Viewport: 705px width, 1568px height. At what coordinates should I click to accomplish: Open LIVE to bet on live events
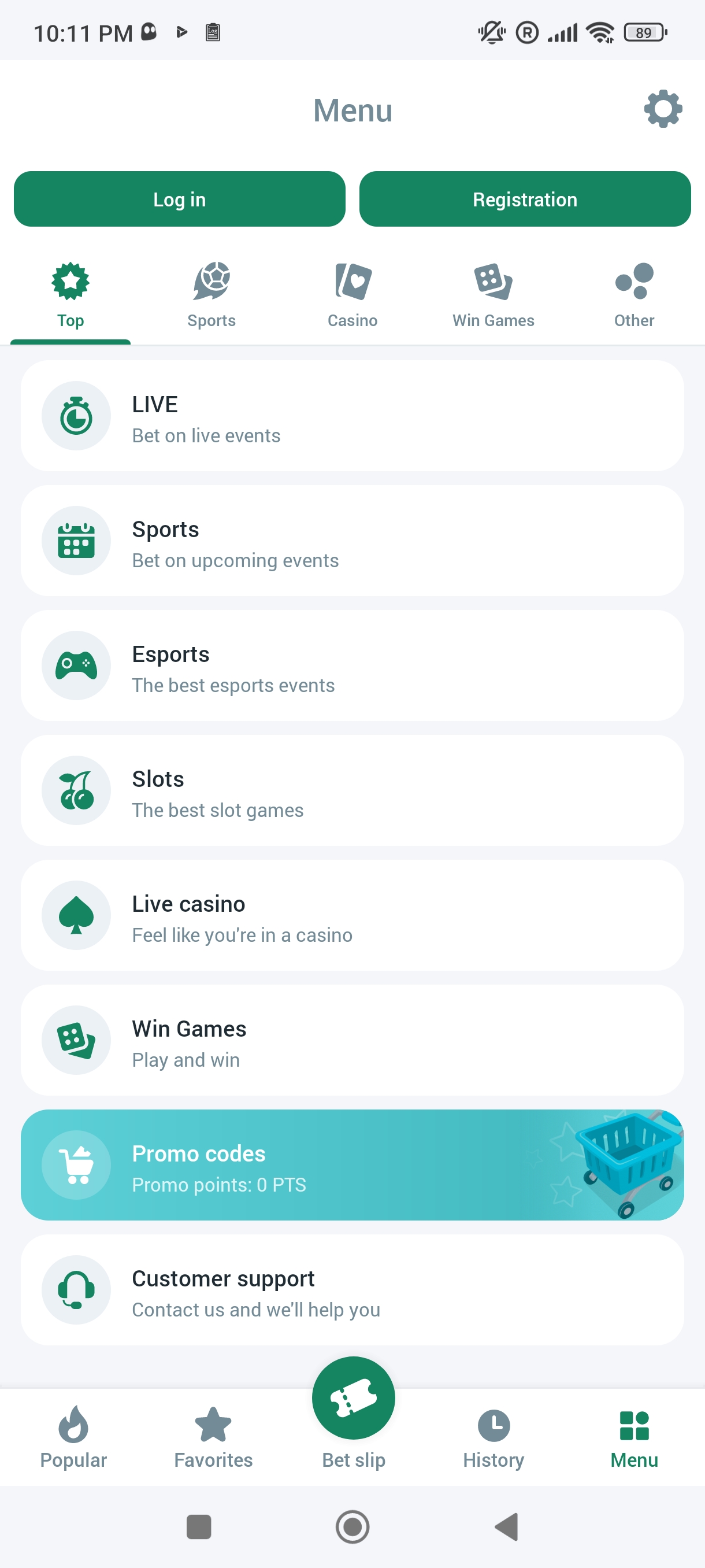pos(352,416)
